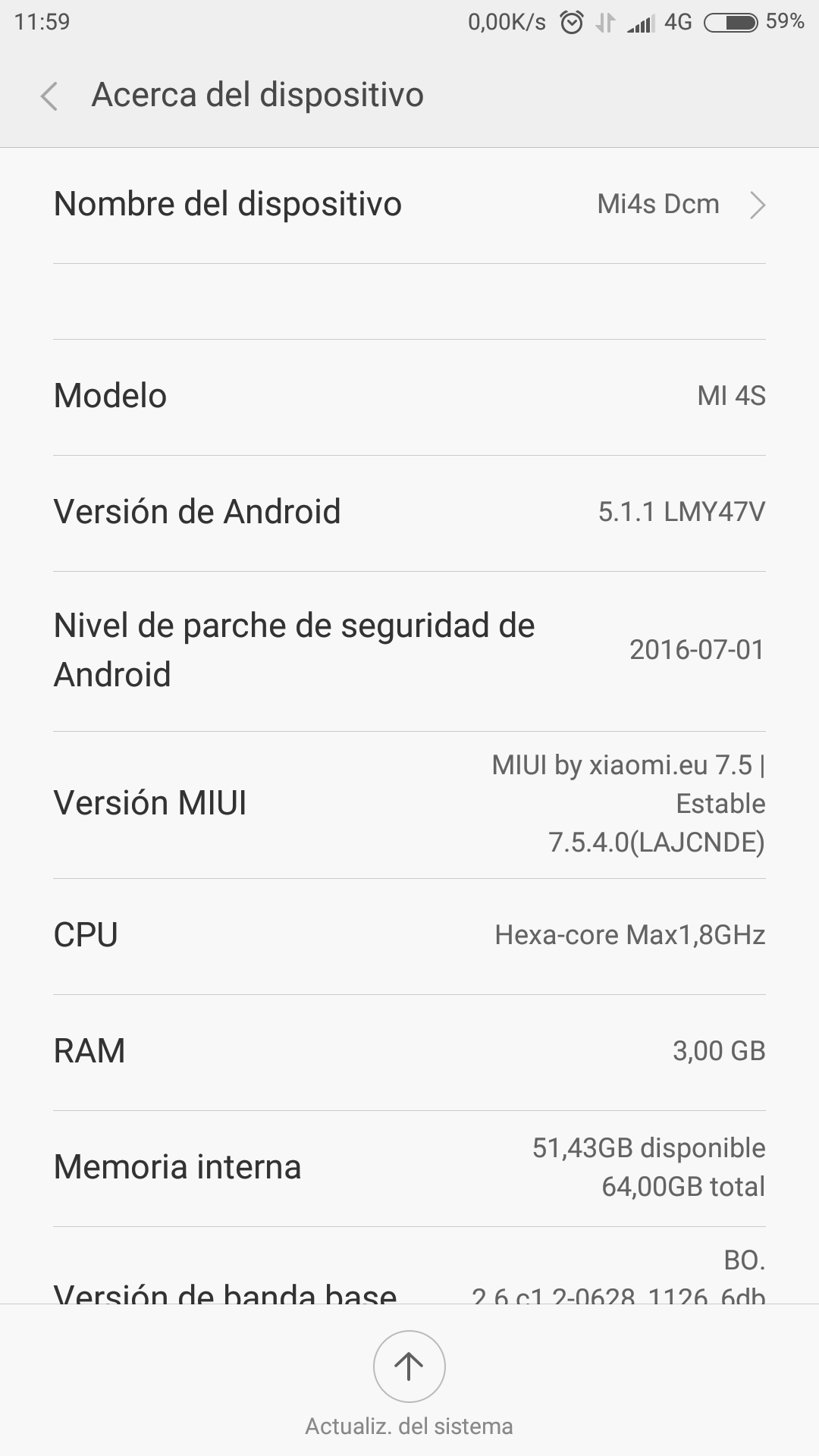Open the Memoria interna row
The width and height of the screenshot is (819, 1456).
(x=409, y=1169)
